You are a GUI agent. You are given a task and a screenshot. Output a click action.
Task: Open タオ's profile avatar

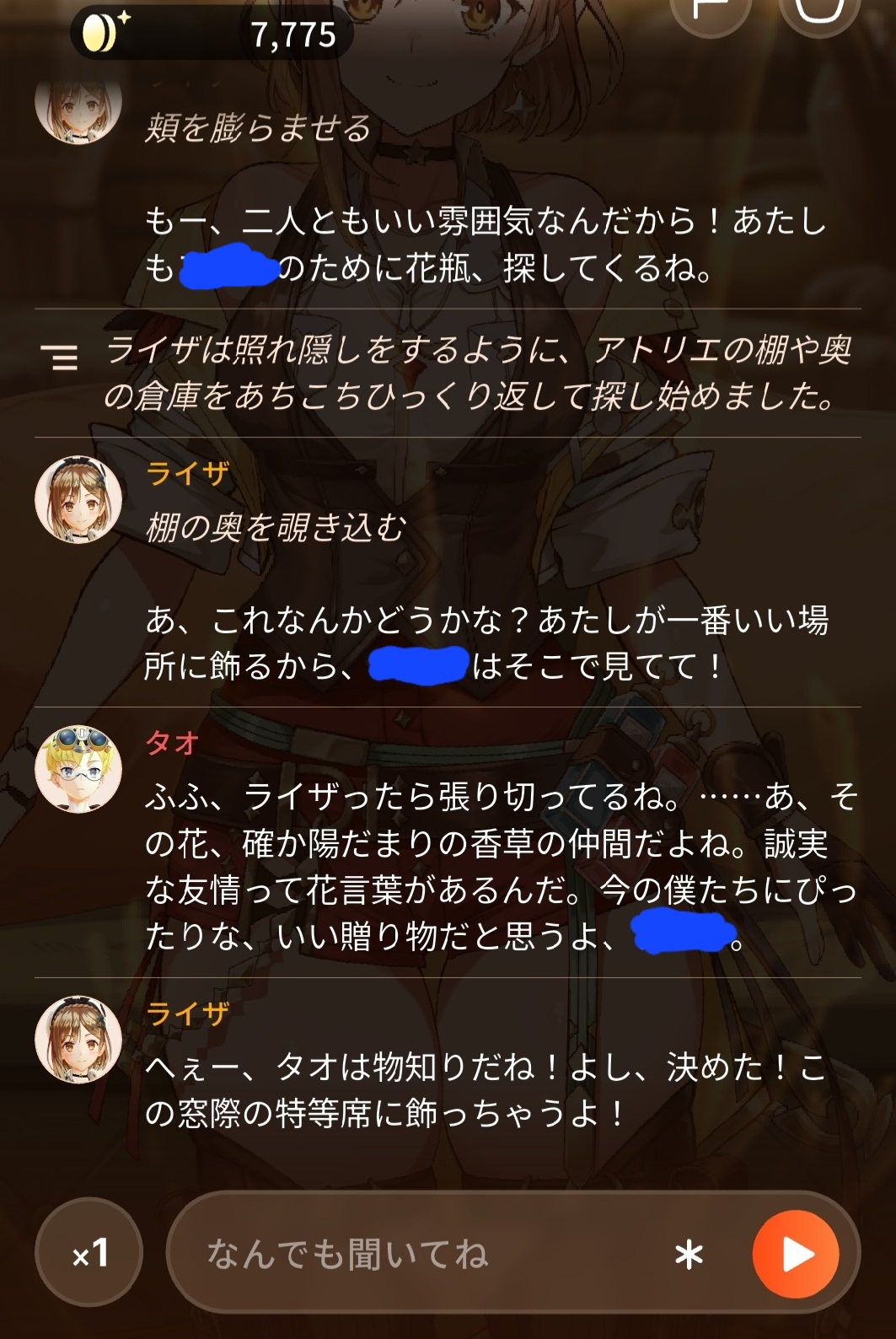[x=78, y=769]
